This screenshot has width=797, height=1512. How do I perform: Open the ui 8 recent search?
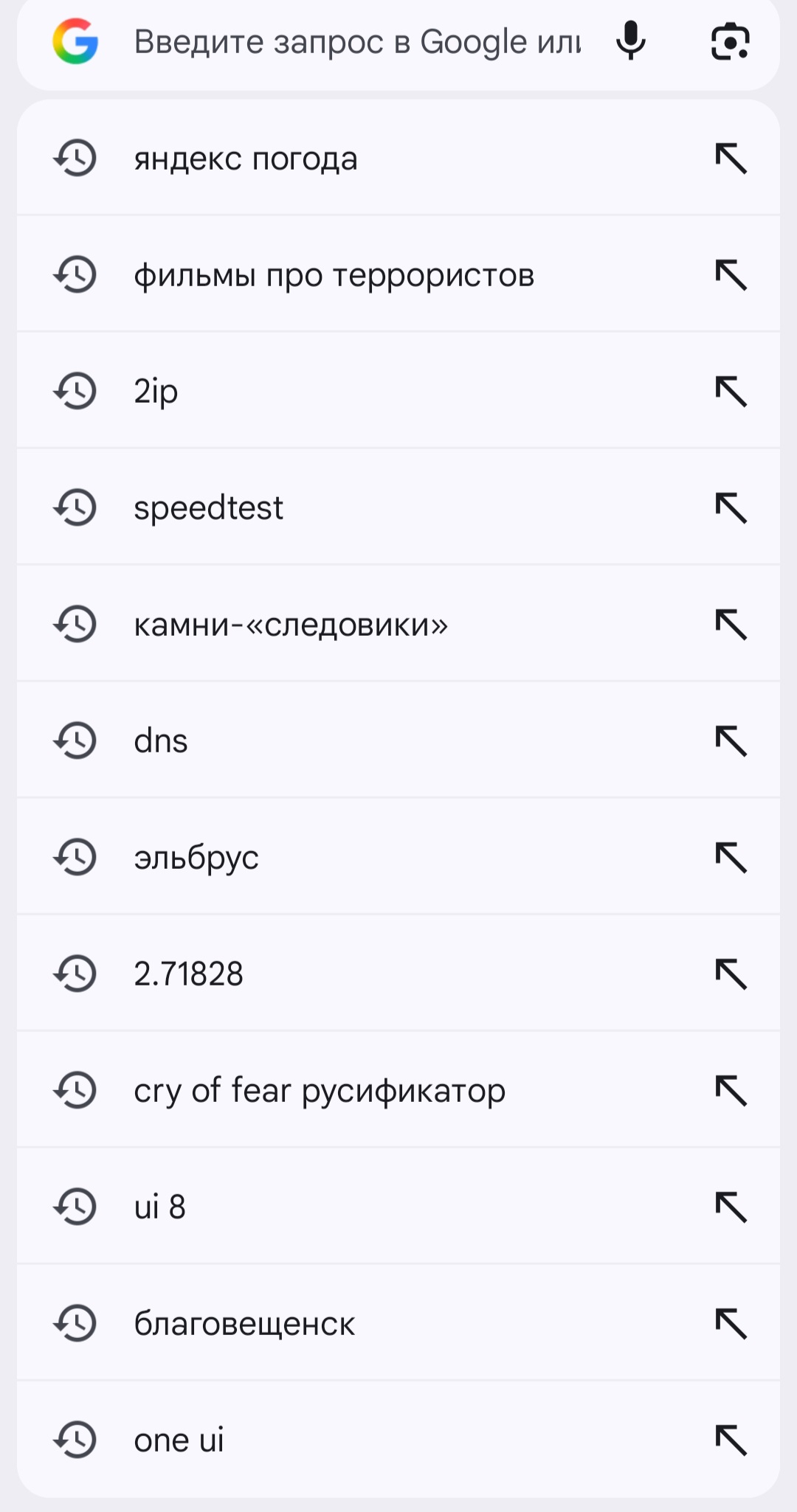tap(159, 1207)
